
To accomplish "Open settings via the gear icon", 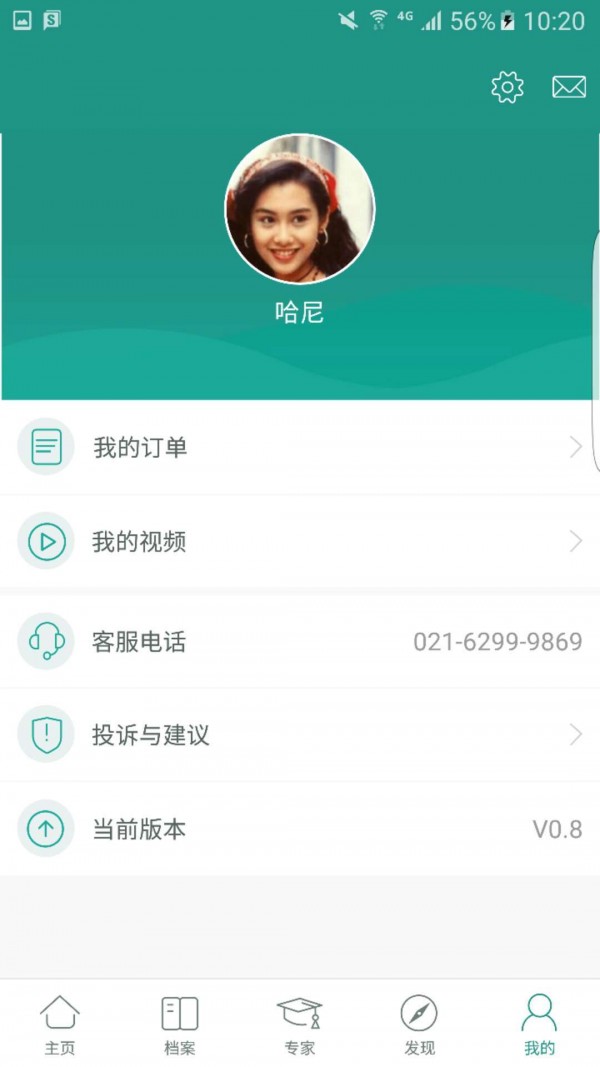I will 508,87.
